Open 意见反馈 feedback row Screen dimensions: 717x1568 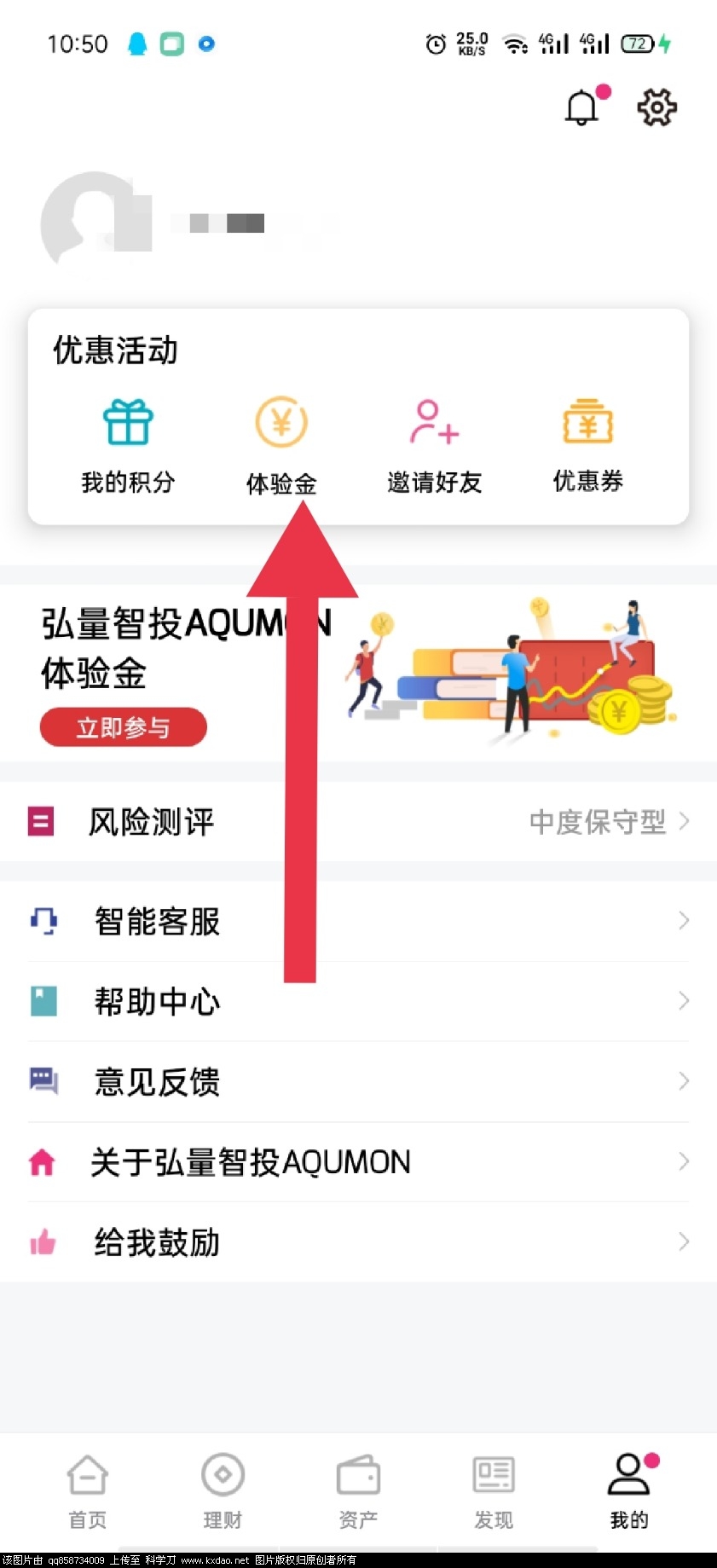coord(358,1081)
